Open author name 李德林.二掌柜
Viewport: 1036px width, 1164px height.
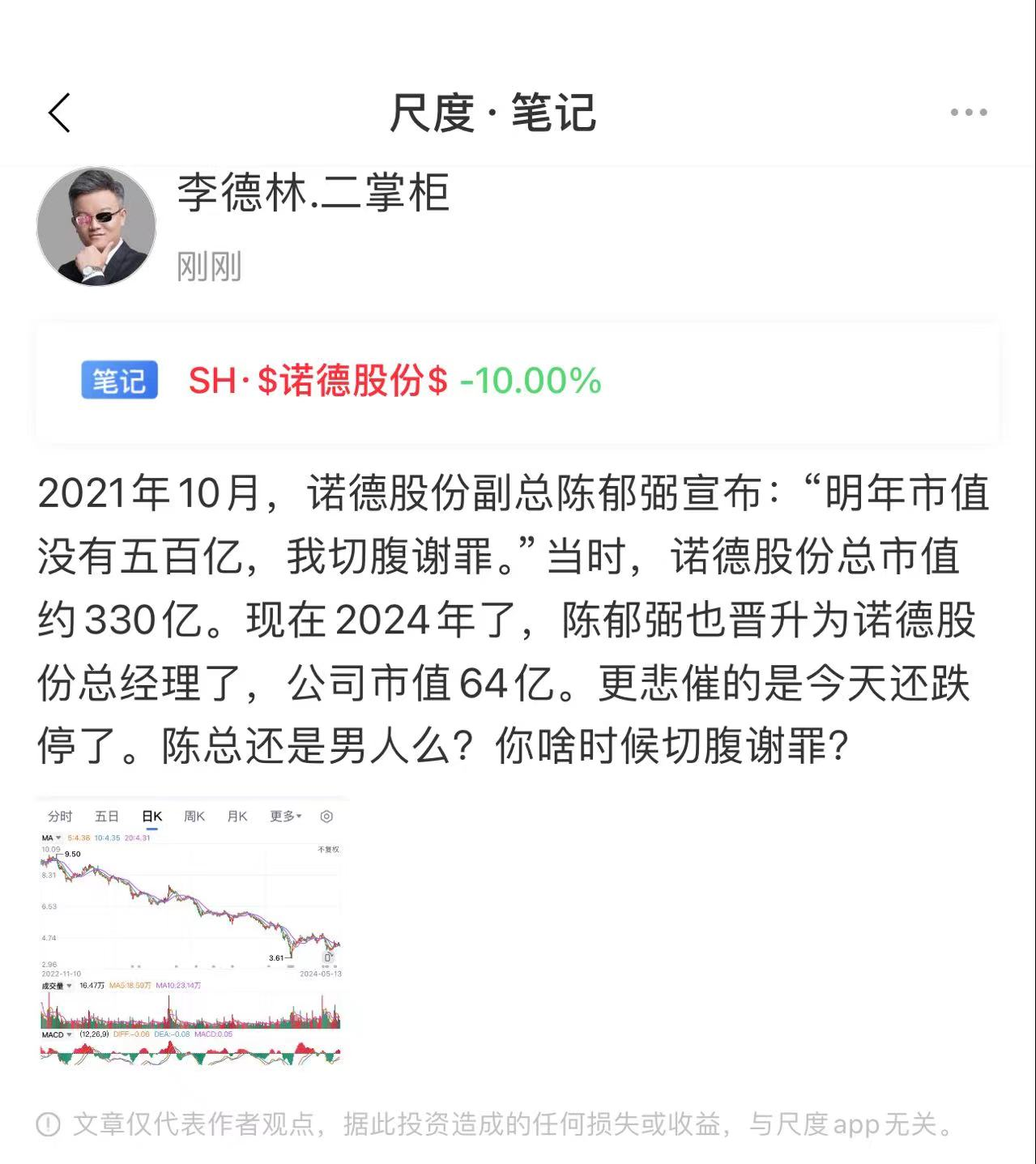point(313,194)
